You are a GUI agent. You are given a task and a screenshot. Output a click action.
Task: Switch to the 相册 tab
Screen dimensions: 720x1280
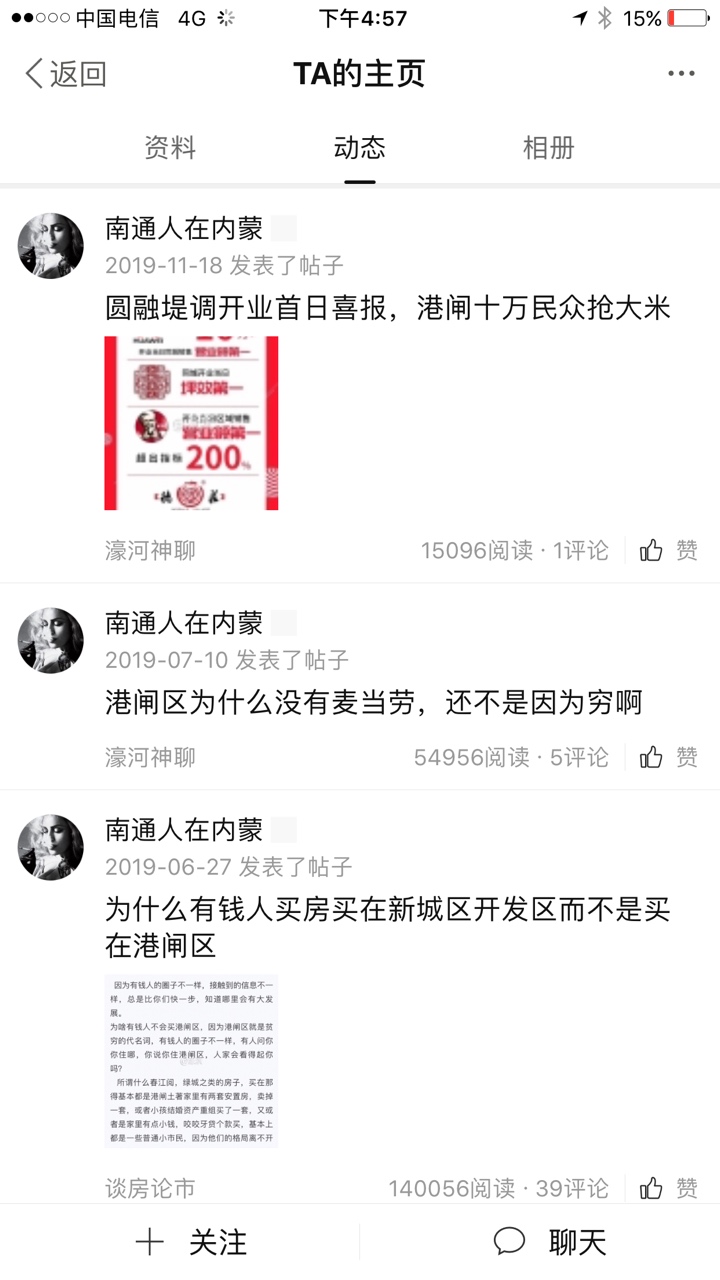pos(549,148)
